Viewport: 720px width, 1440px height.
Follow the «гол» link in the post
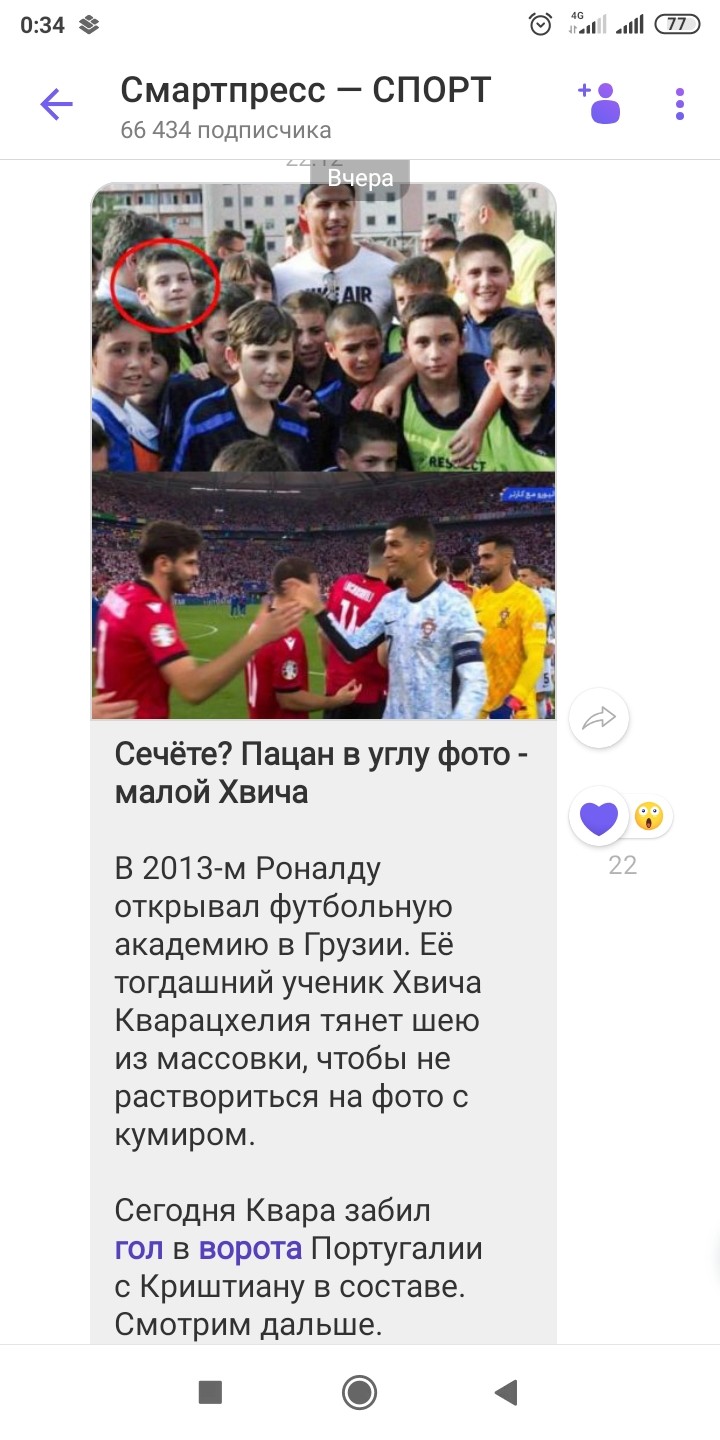coord(139,1249)
